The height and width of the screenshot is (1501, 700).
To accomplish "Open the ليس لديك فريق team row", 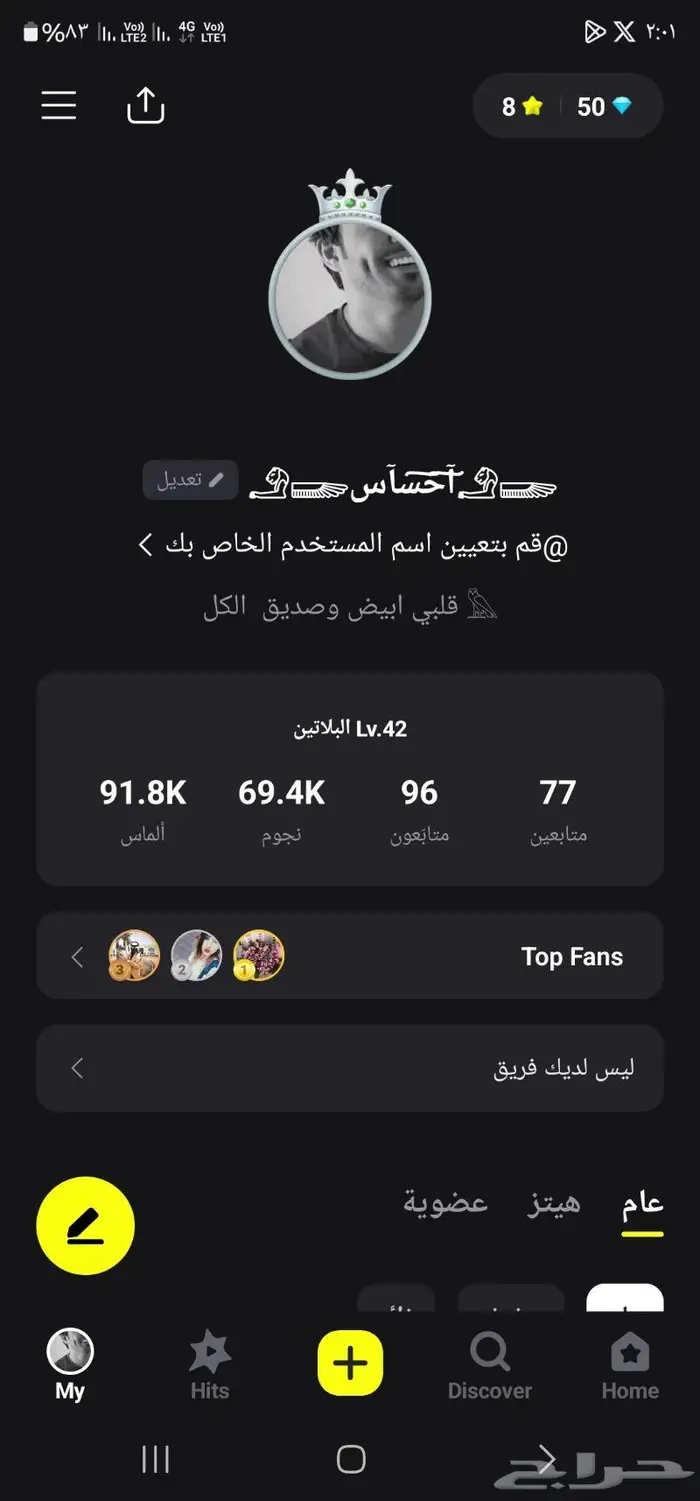I will pos(350,1068).
